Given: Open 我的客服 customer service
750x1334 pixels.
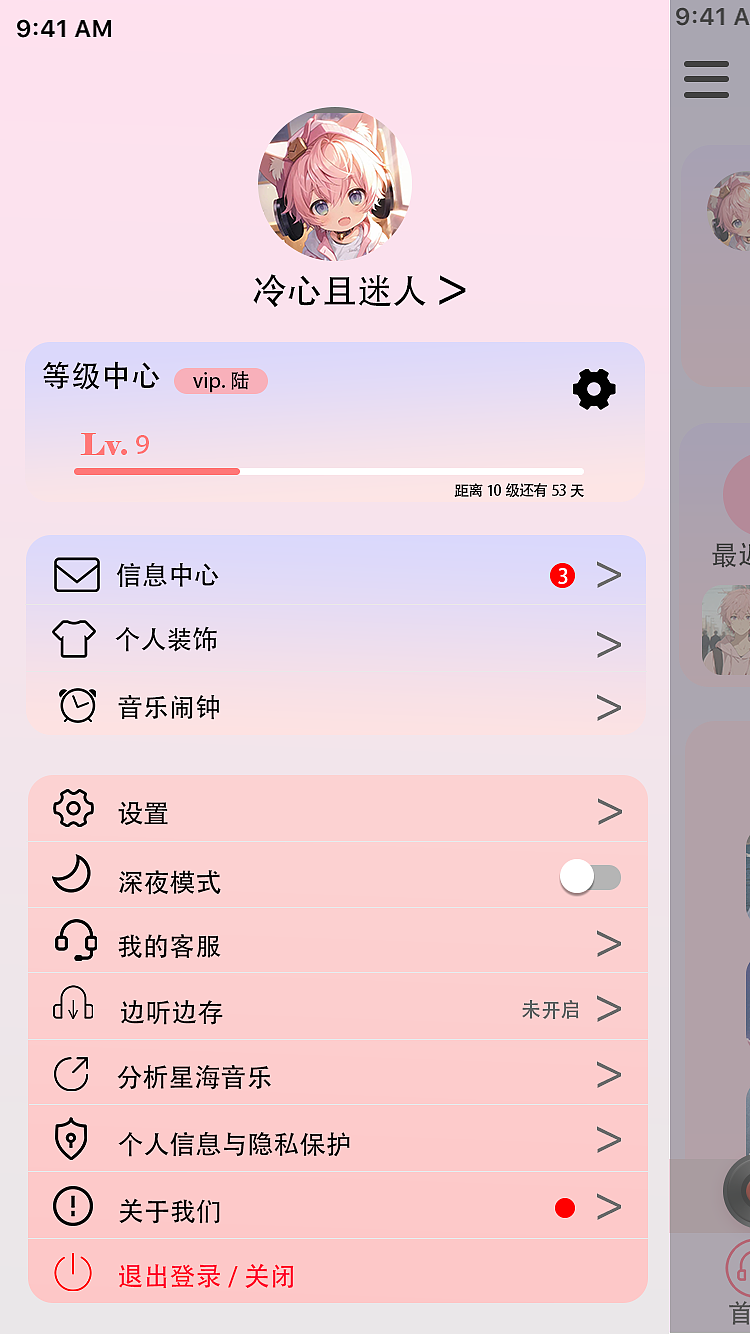Looking at the screenshot, I should point(336,945).
